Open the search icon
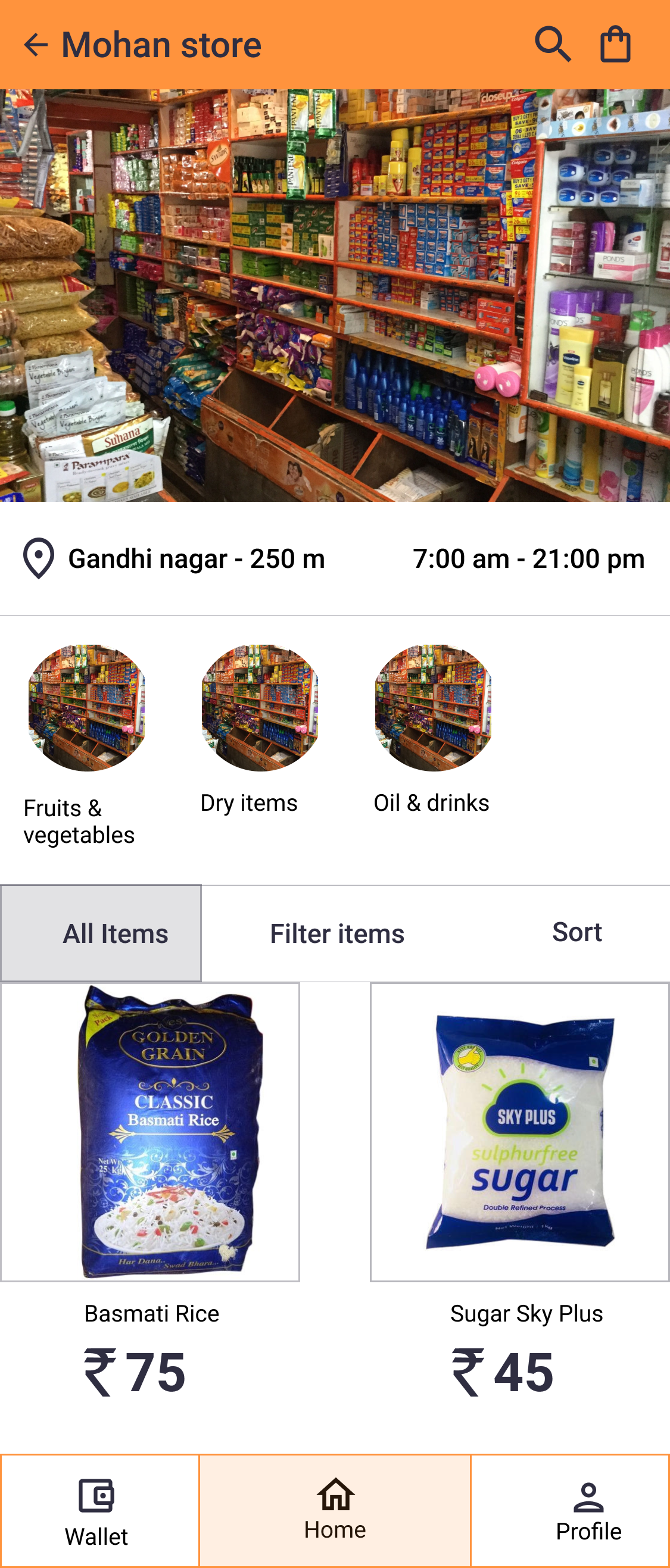This screenshot has width=670, height=1568. [x=553, y=45]
